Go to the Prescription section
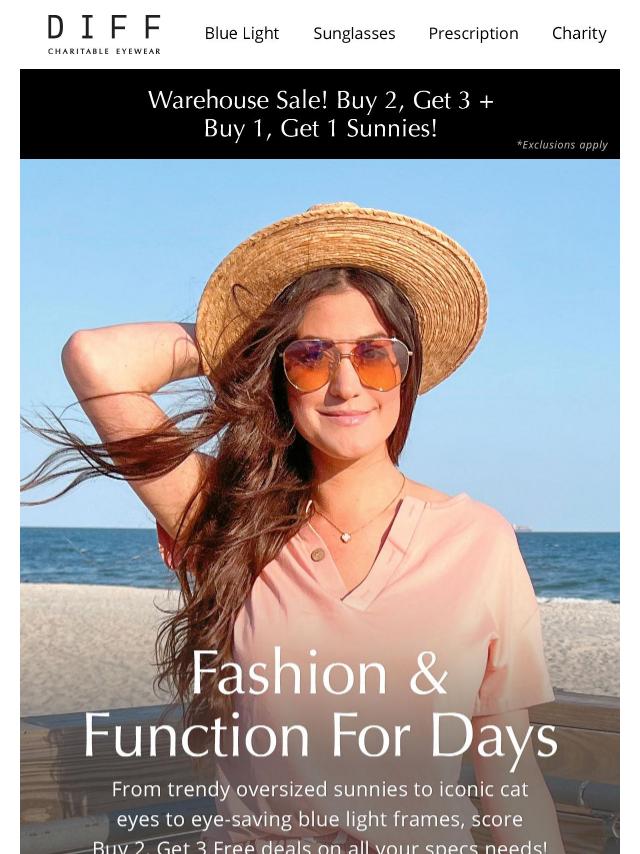This screenshot has width=640, height=854. 473,33
